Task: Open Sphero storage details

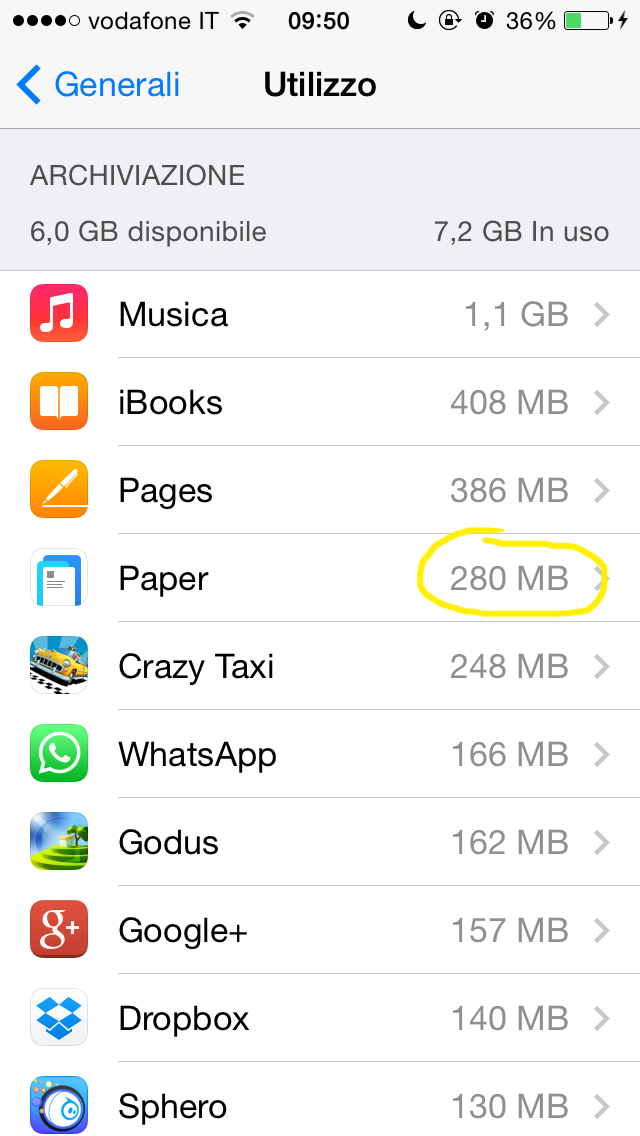Action: pyautogui.click(x=320, y=1105)
